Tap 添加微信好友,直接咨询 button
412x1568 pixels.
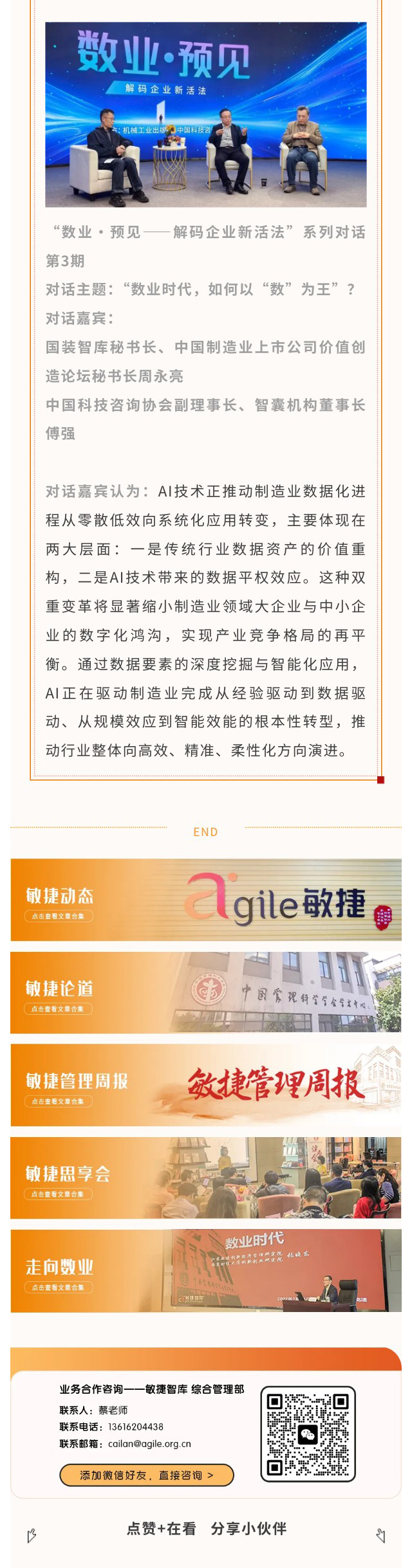pyautogui.click(x=147, y=1475)
